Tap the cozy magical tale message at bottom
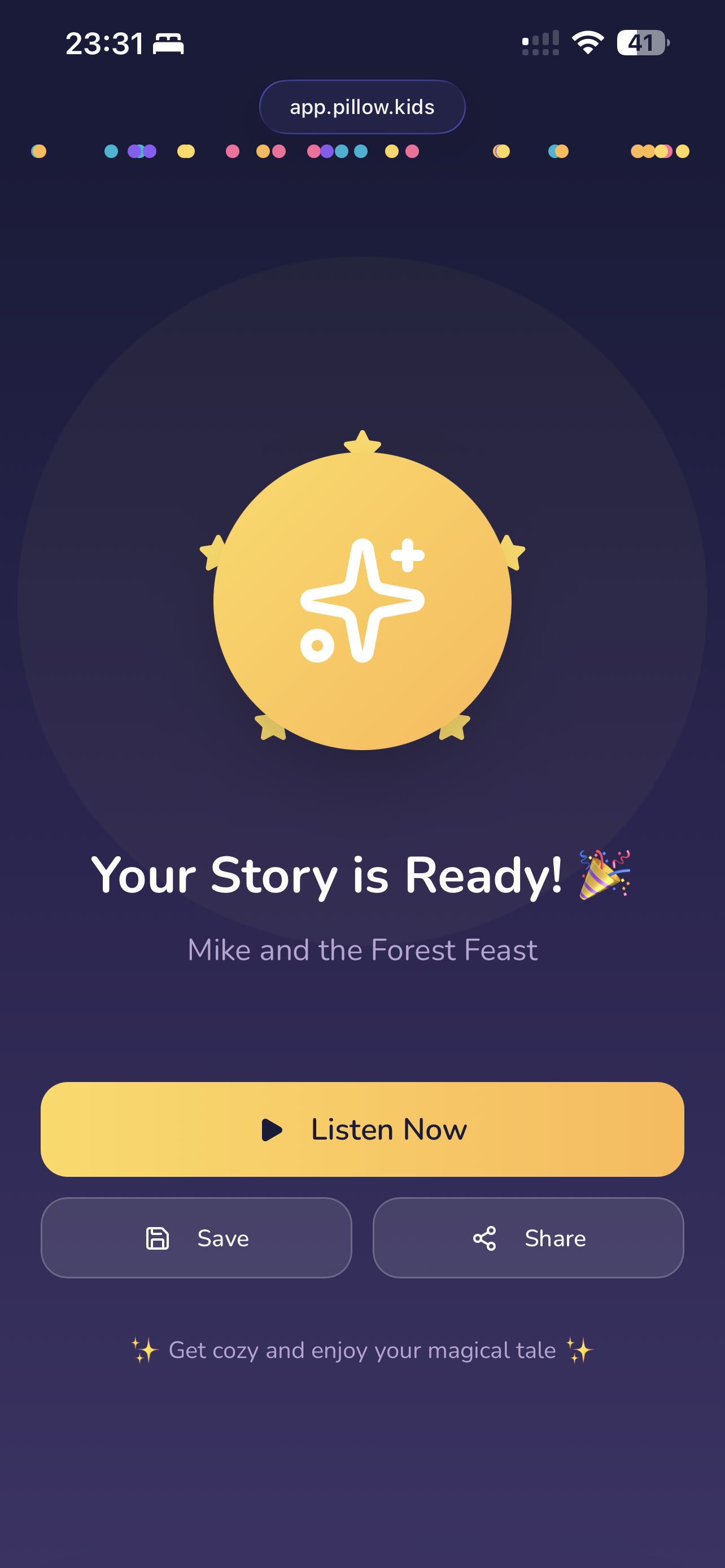Image resolution: width=725 pixels, height=1568 pixels. (362, 1349)
